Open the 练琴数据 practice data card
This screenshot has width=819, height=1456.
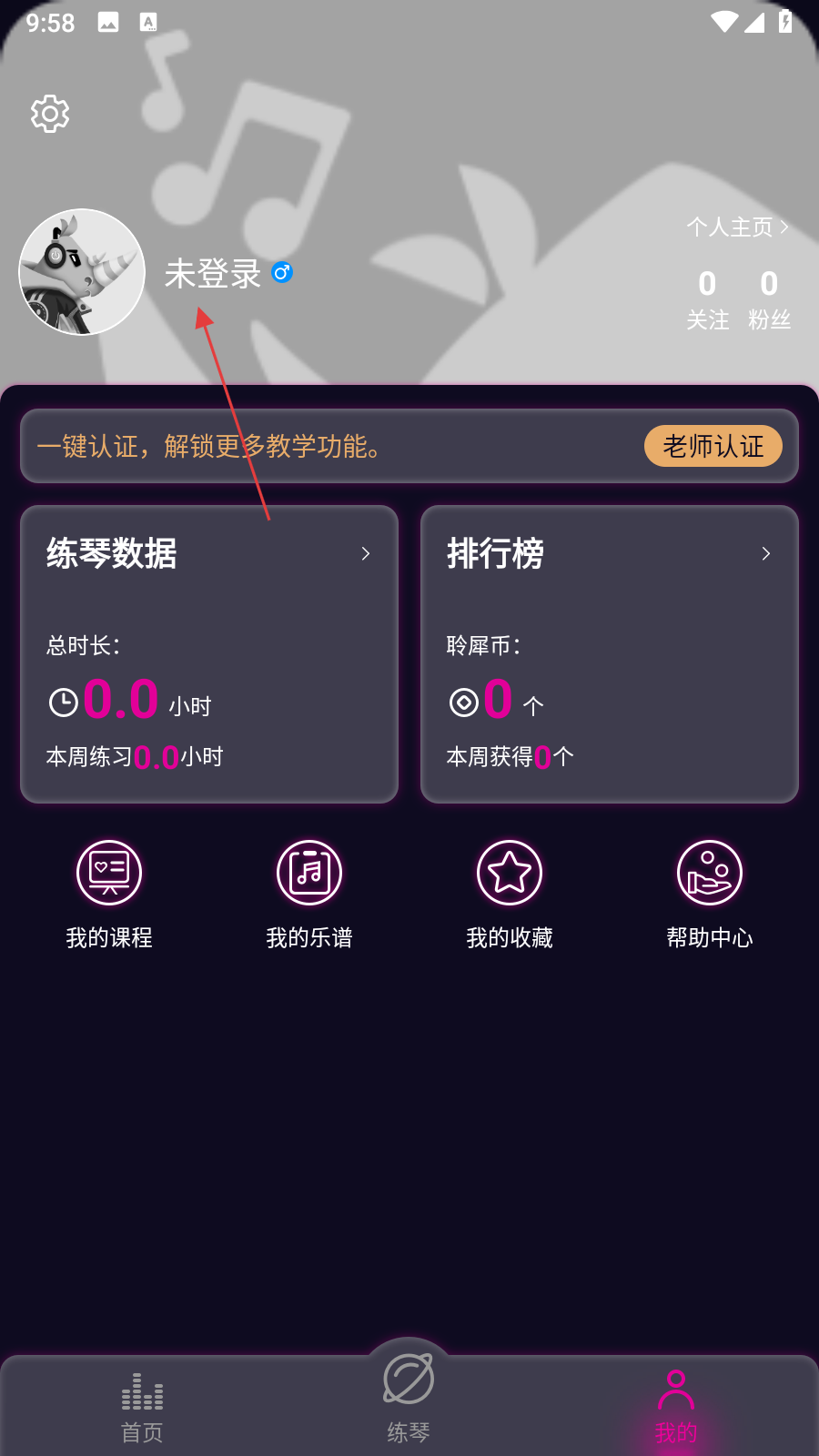click(x=209, y=653)
